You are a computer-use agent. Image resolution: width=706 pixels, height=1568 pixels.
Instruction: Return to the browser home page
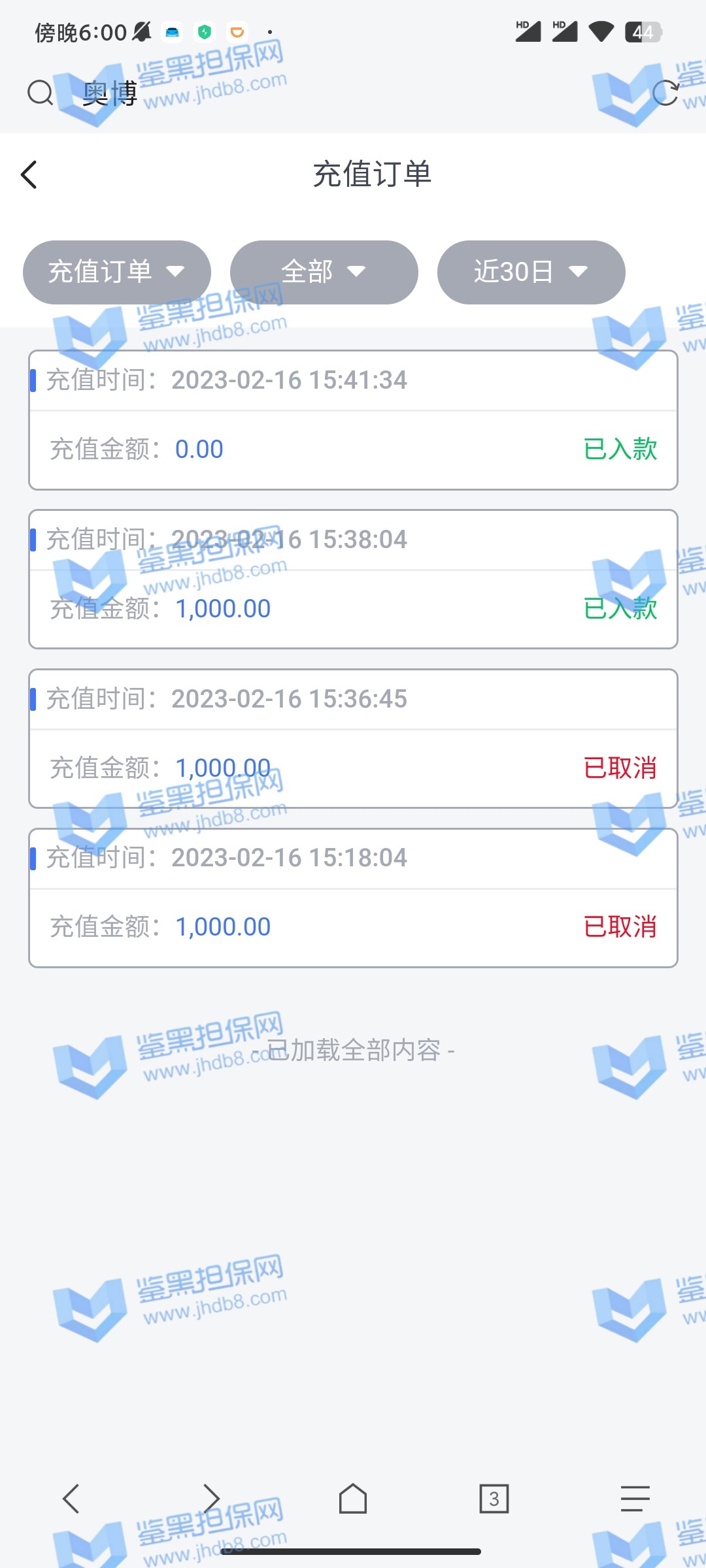353,1498
